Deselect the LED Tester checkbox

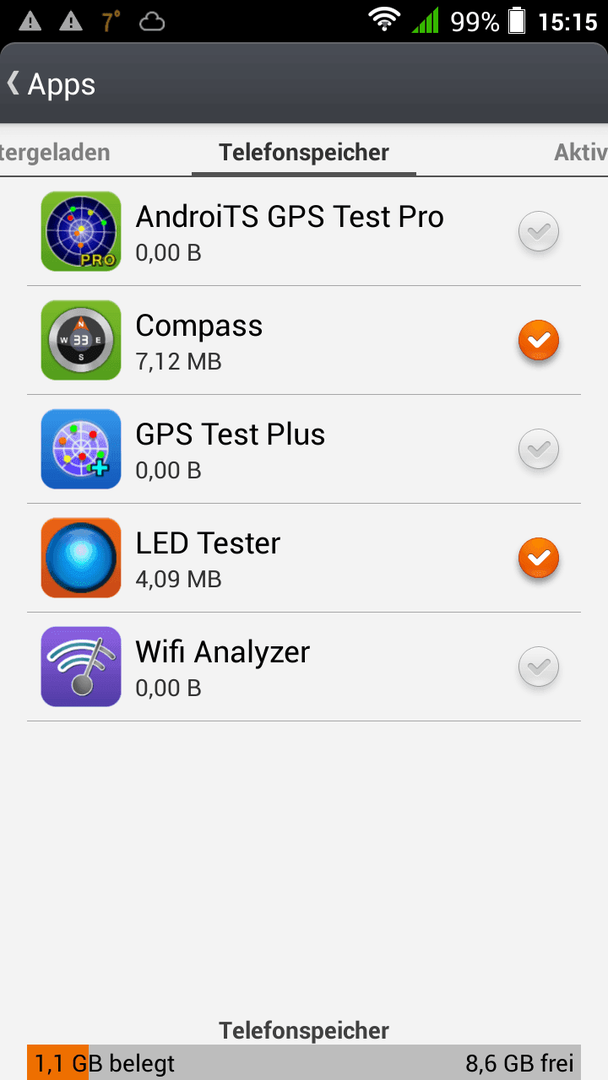coord(538,559)
